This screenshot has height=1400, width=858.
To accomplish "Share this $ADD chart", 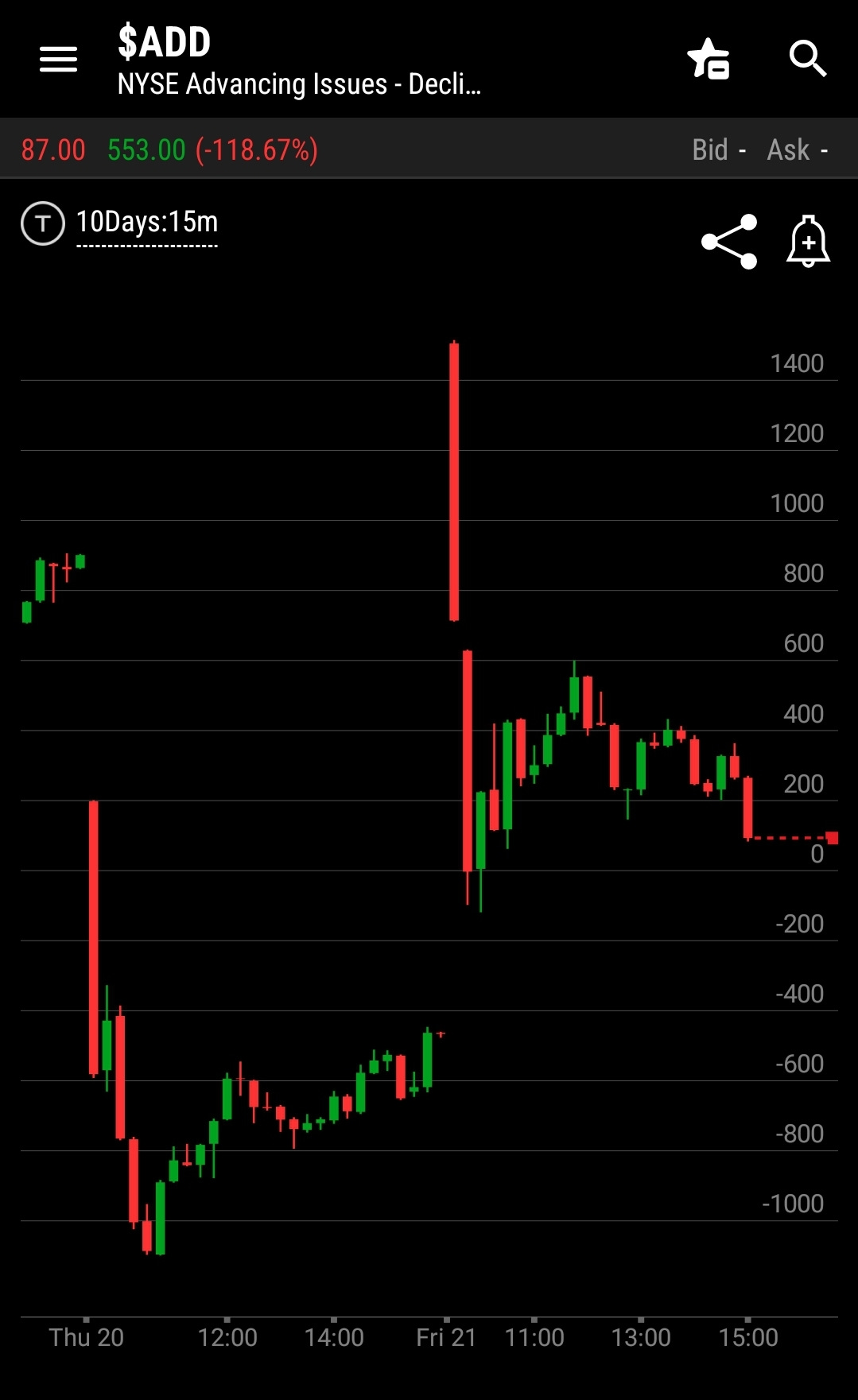I will 729,242.
